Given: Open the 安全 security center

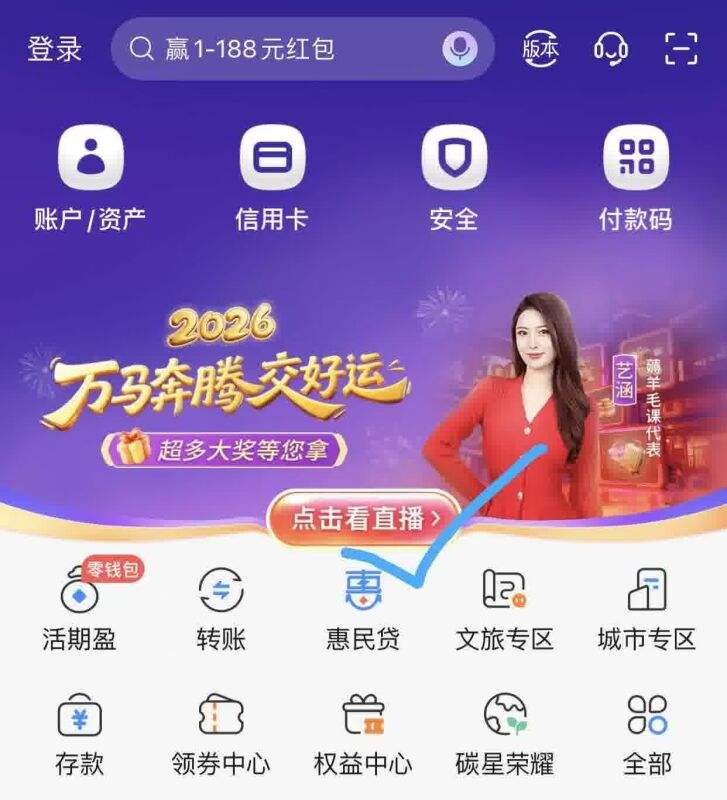Looking at the screenshot, I should (x=457, y=175).
